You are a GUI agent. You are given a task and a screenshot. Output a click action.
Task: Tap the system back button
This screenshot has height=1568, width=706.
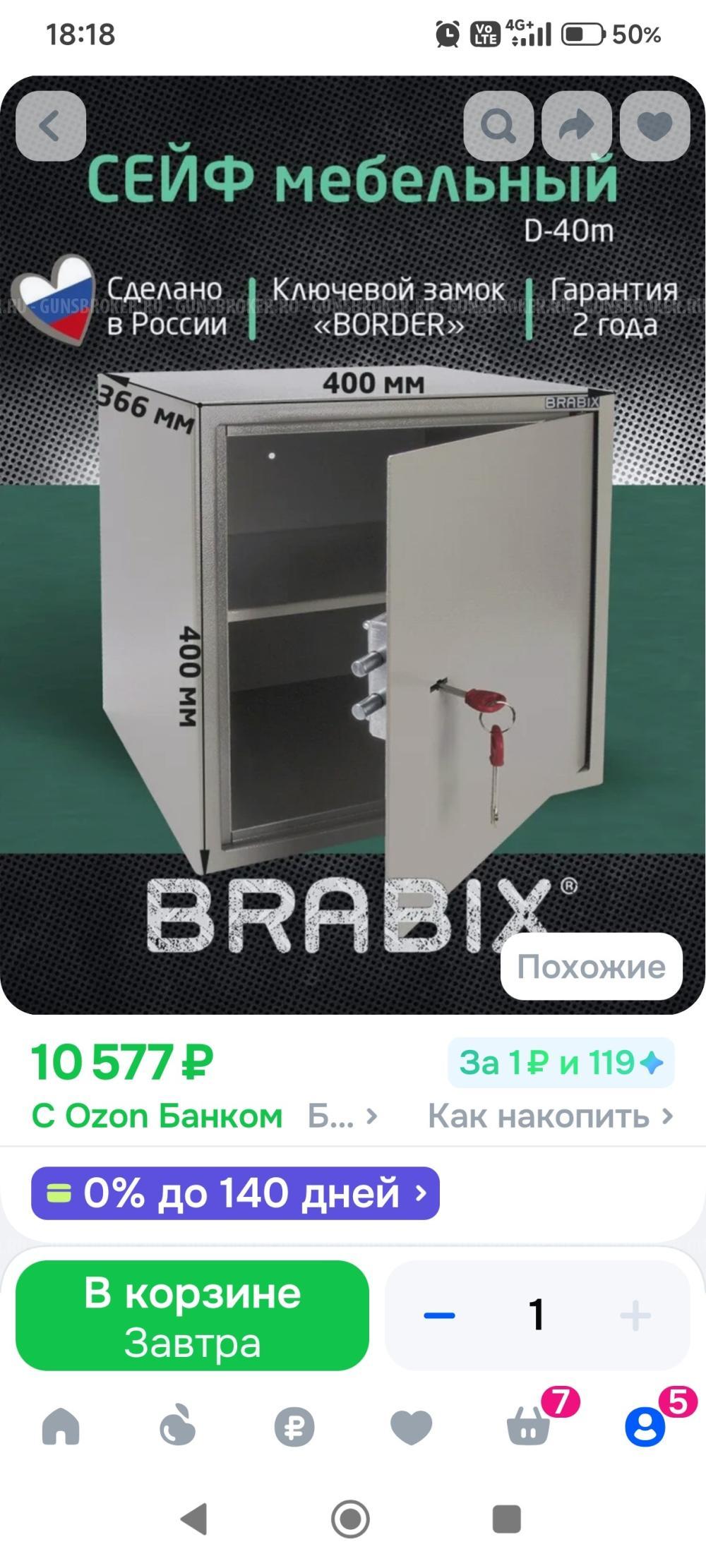tap(194, 1519)
